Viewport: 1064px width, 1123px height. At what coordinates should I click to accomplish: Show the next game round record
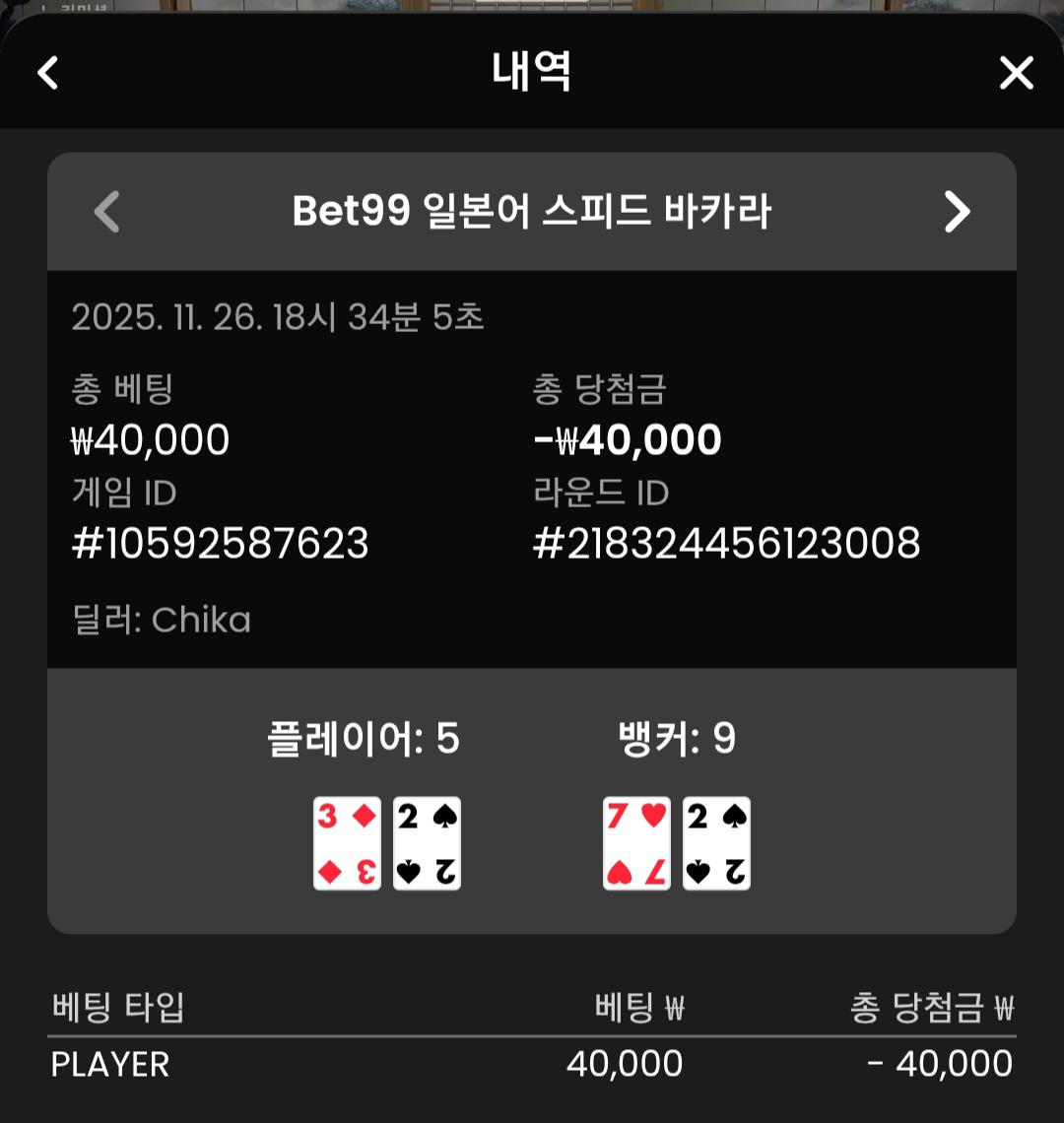point(956,212)
